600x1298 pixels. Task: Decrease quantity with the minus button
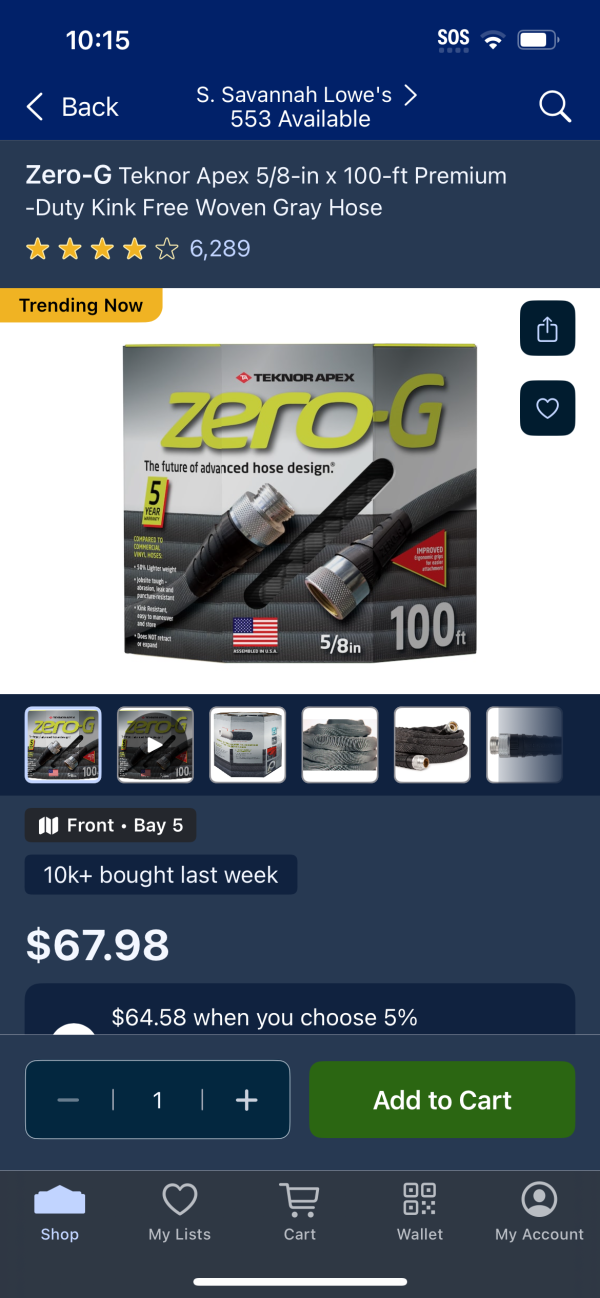pyautogui.click(x=68, y=1100)
